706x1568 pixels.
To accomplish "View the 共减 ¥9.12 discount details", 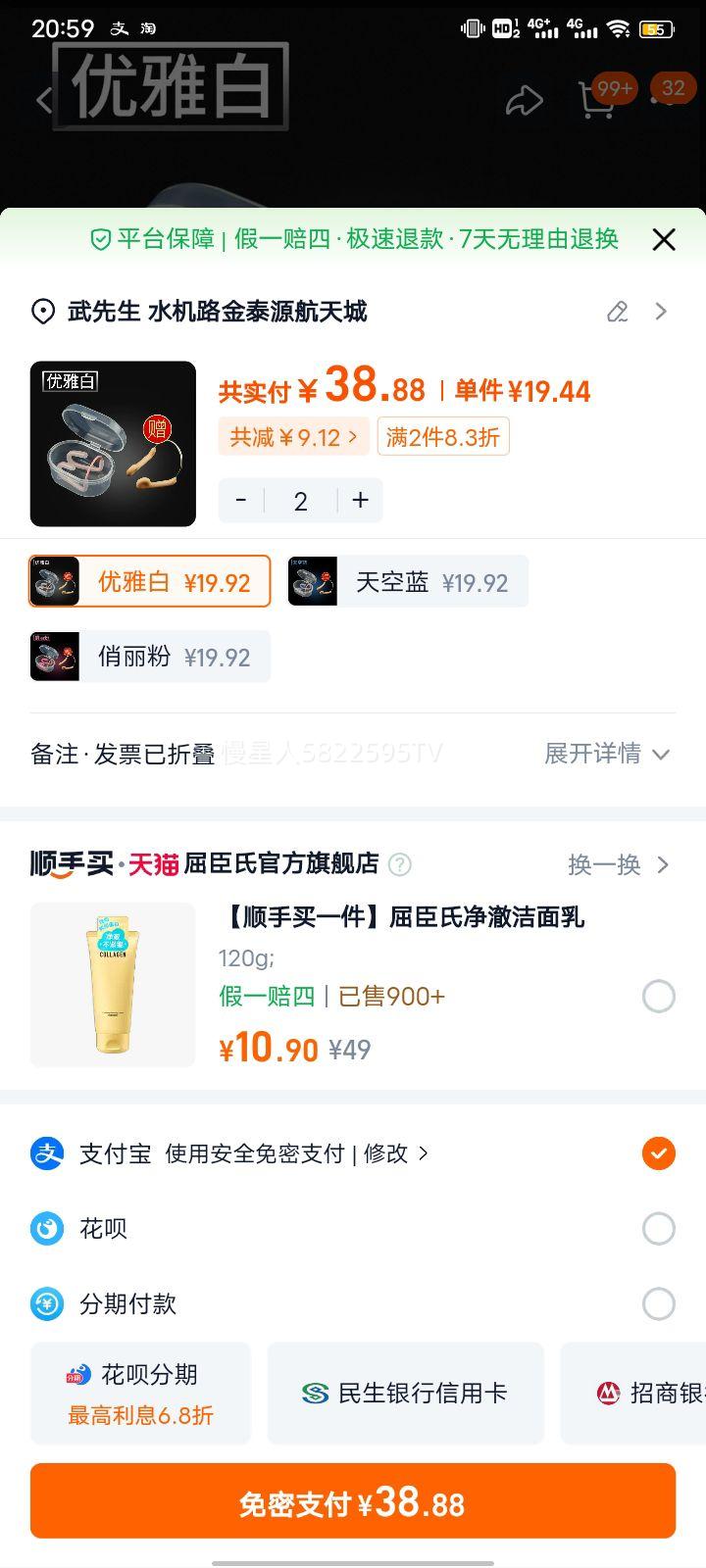I will (x=293, y=437).
